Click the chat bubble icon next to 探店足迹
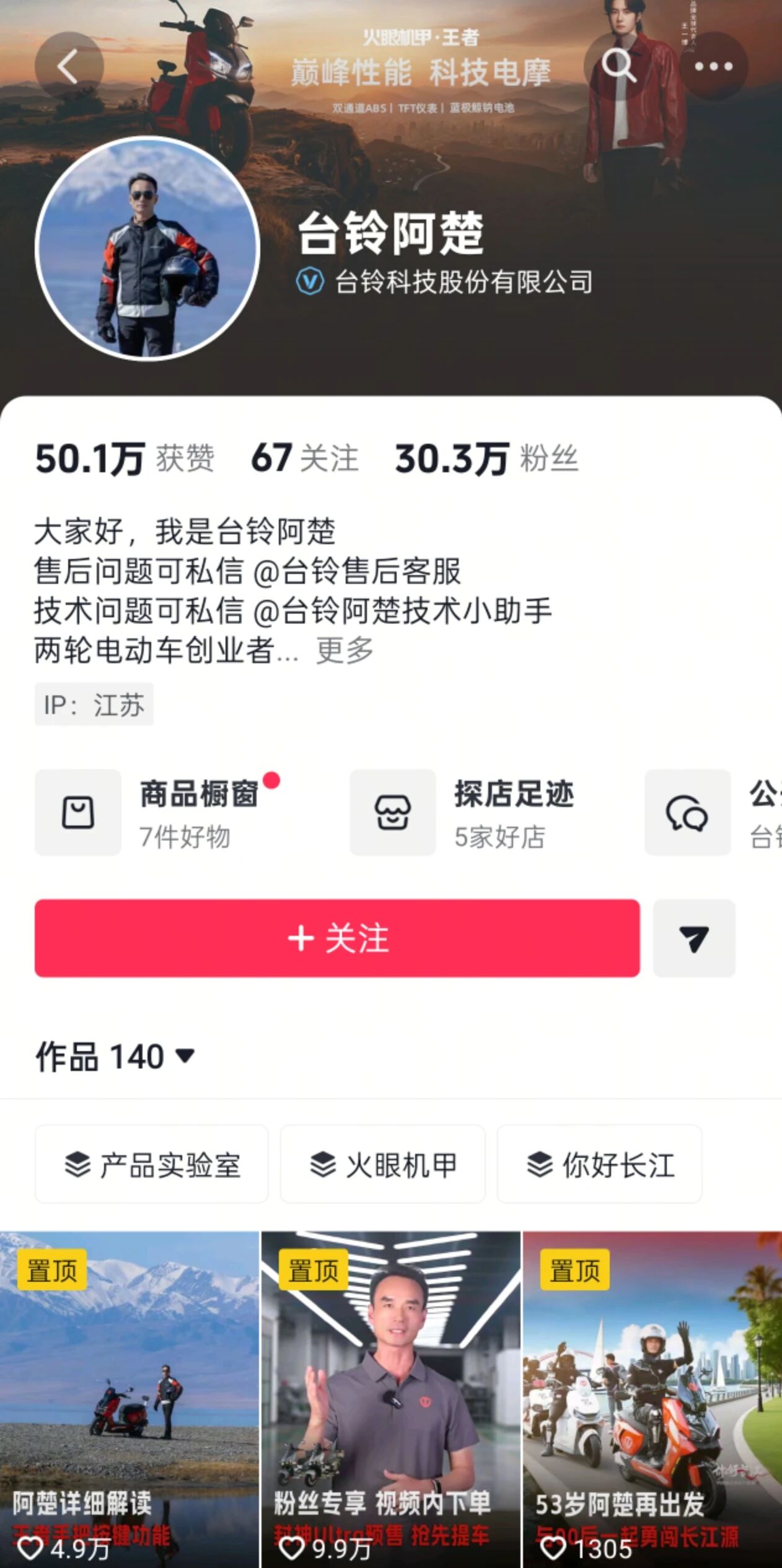This screenshot has height=1568, width=782. pos(688,813)
